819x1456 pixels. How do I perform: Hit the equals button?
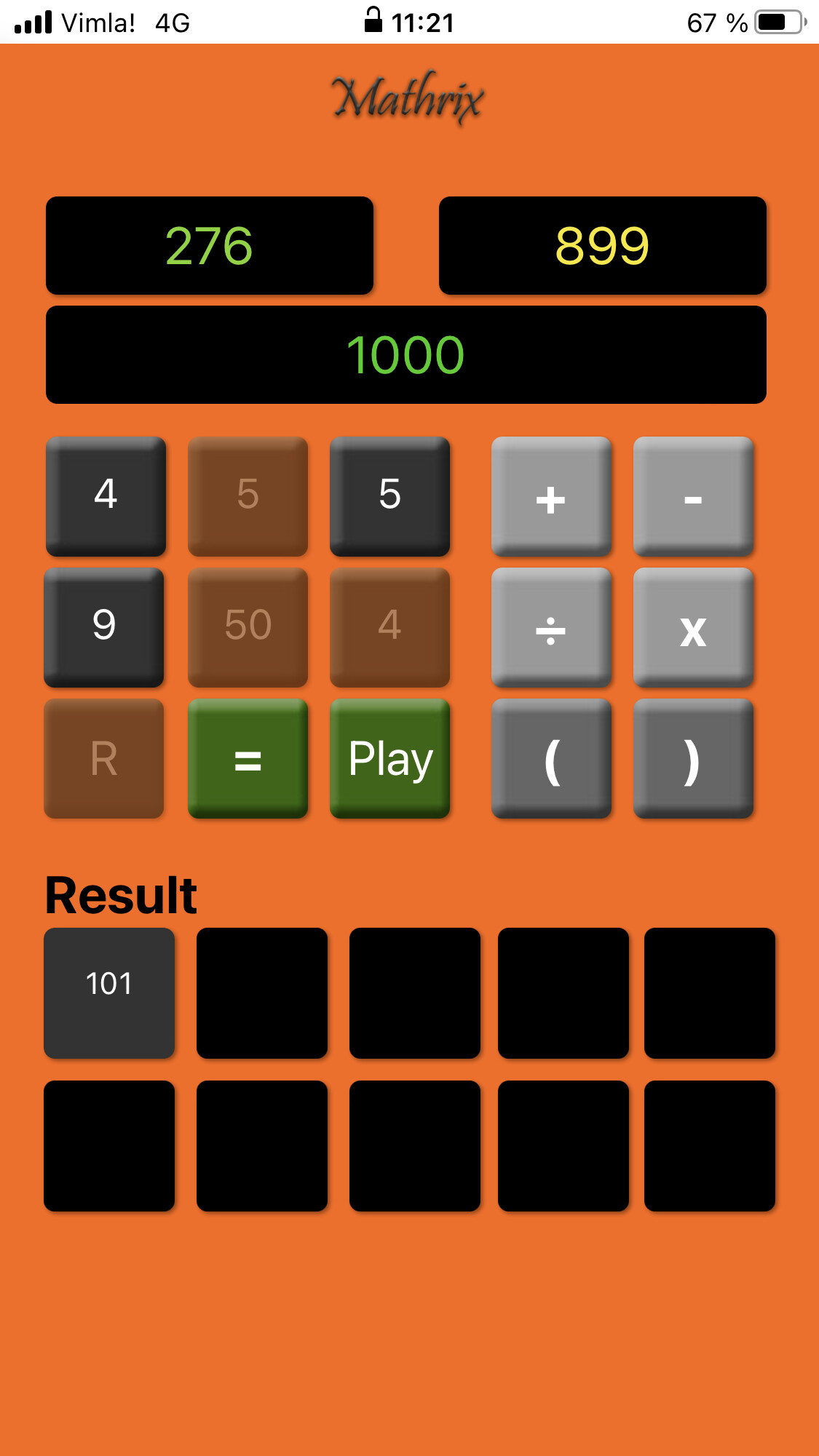tap(248, 758)
